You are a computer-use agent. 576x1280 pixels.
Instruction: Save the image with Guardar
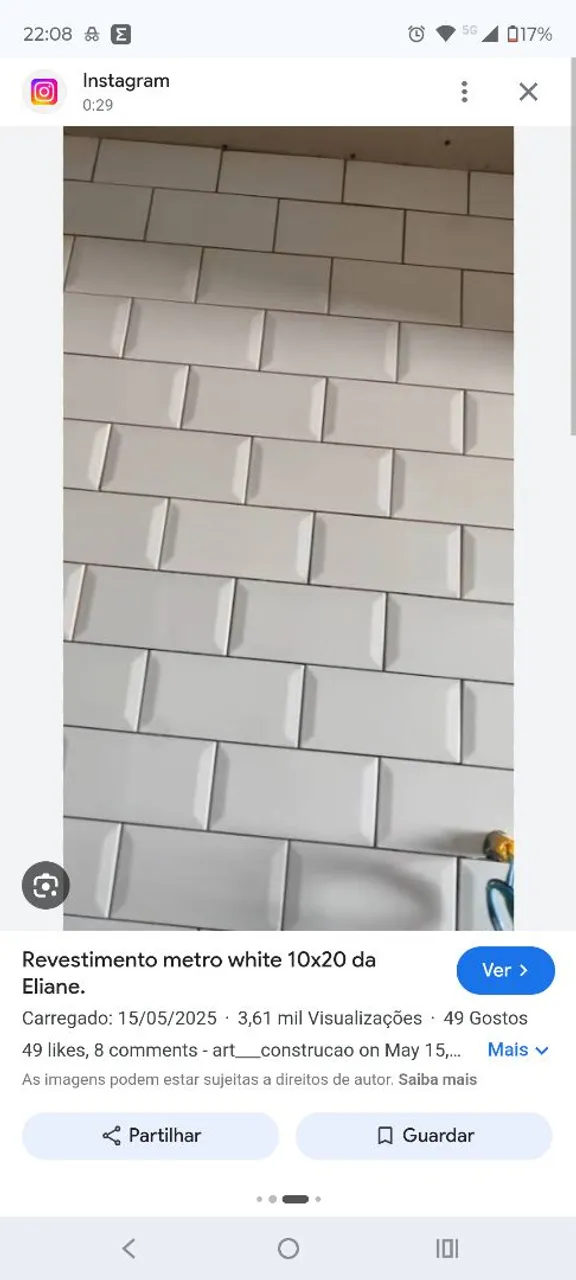click(x=424, y=1136)
